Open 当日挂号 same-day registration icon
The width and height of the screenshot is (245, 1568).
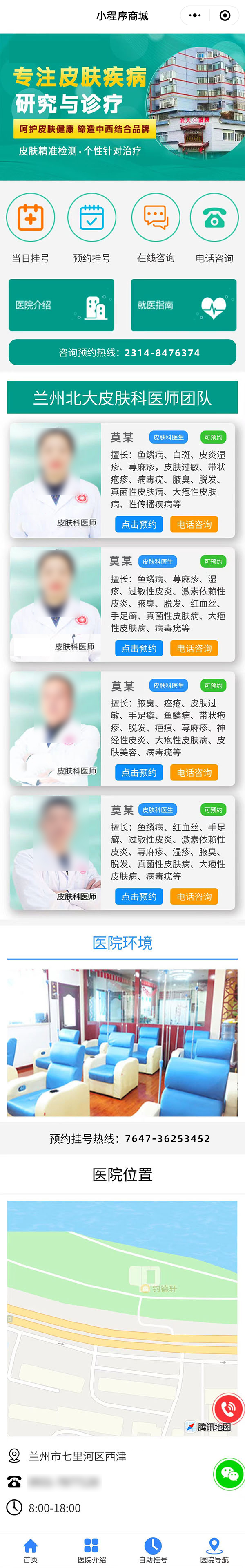tap(30, 217)
